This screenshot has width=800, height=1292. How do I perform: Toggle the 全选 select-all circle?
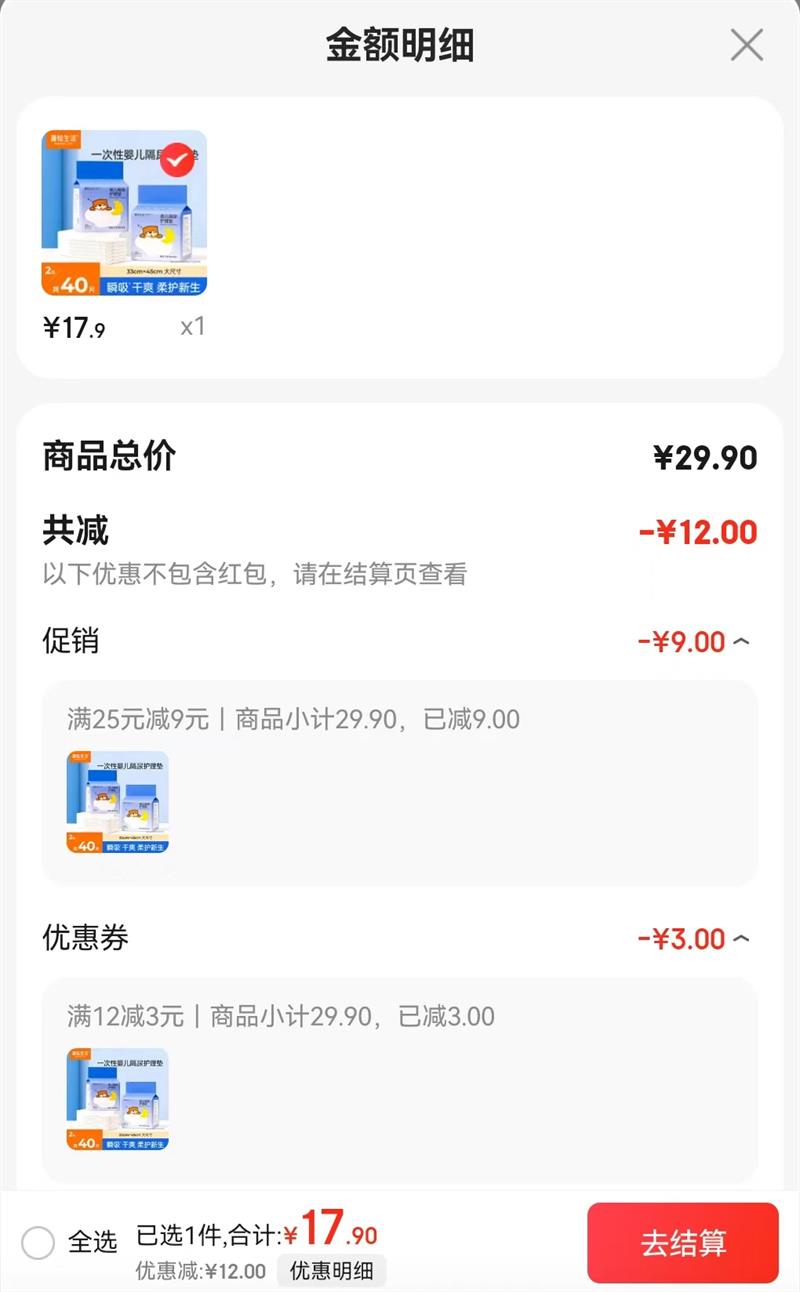click(x=38, y=1243)
